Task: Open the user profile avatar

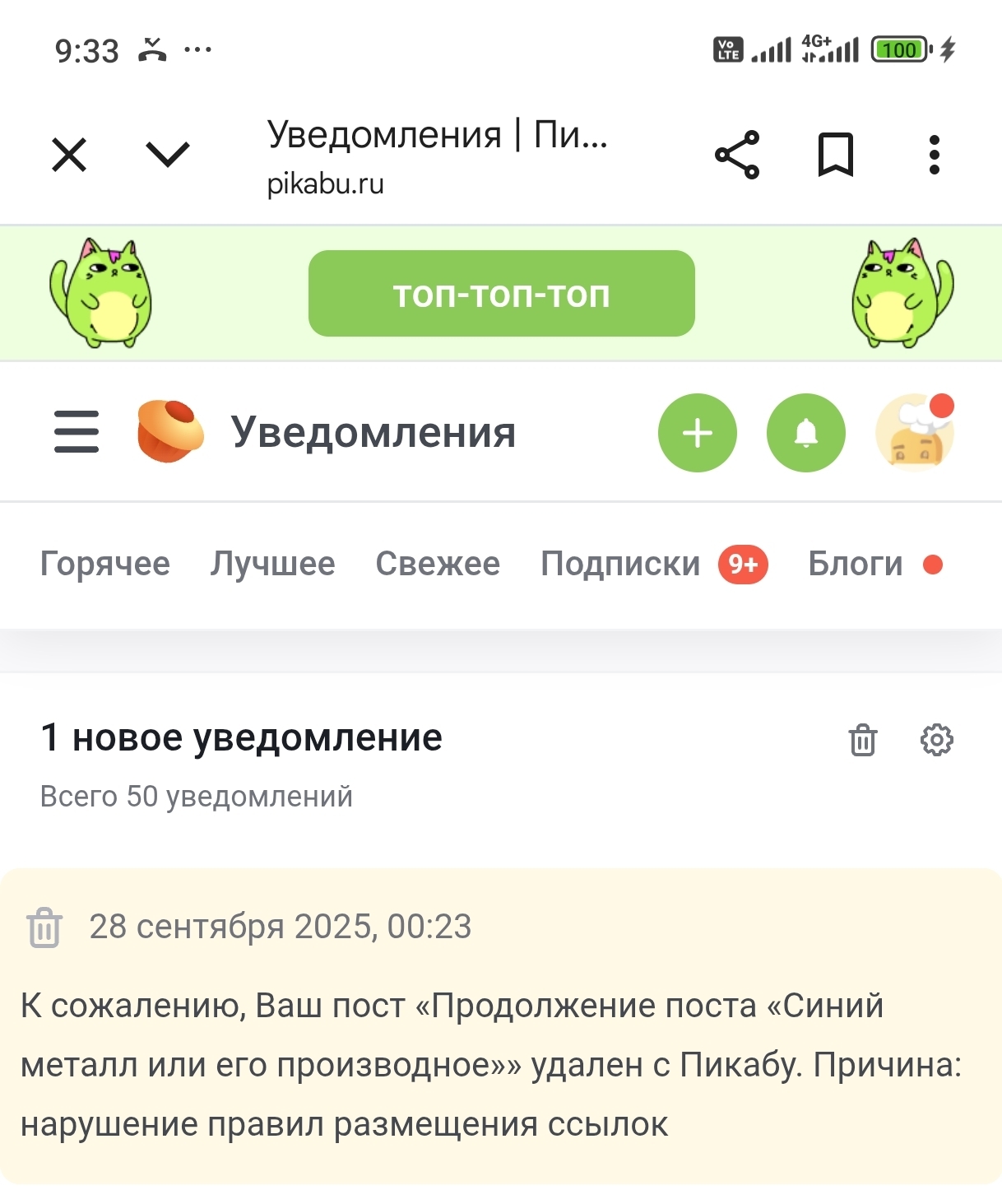Action: (915, 433)
